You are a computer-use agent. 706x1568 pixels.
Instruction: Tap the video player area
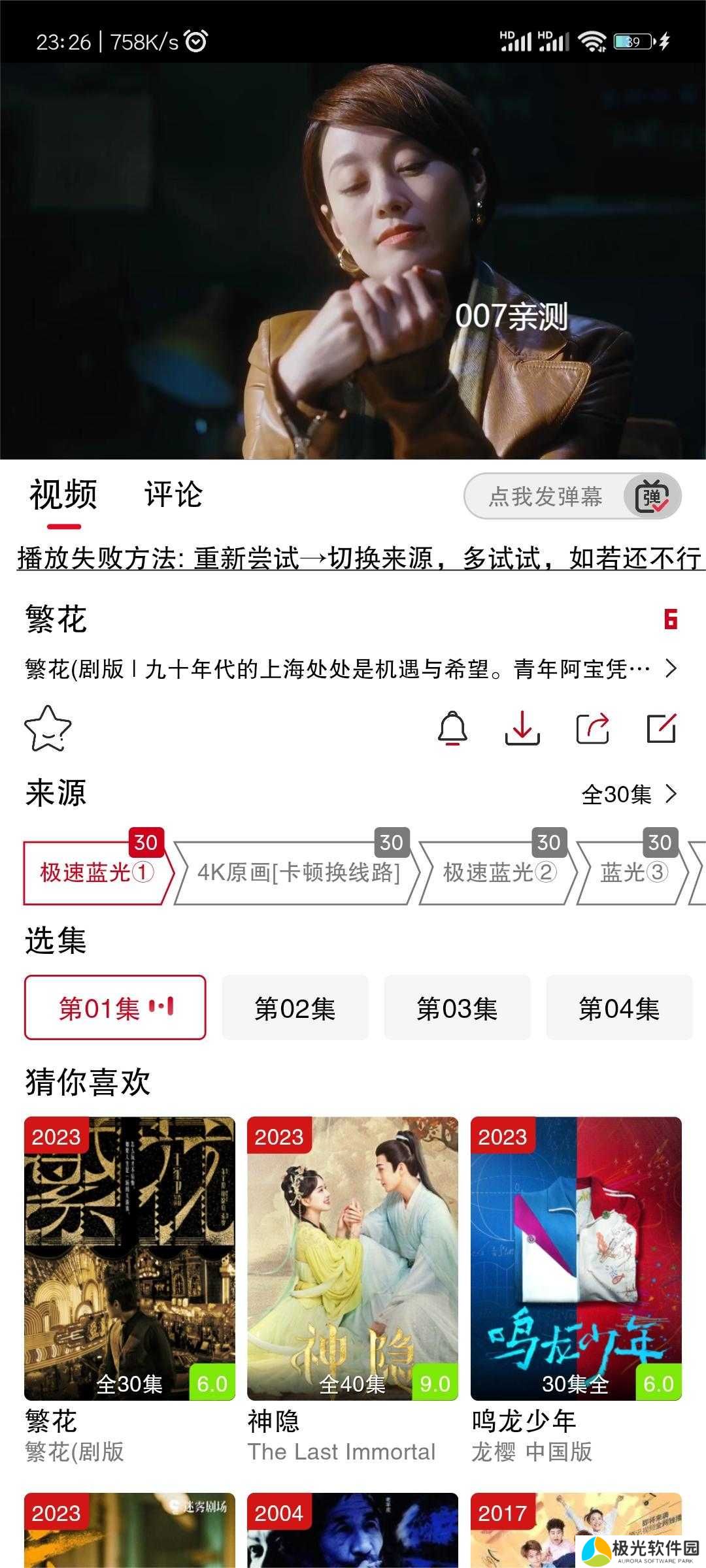353,261
